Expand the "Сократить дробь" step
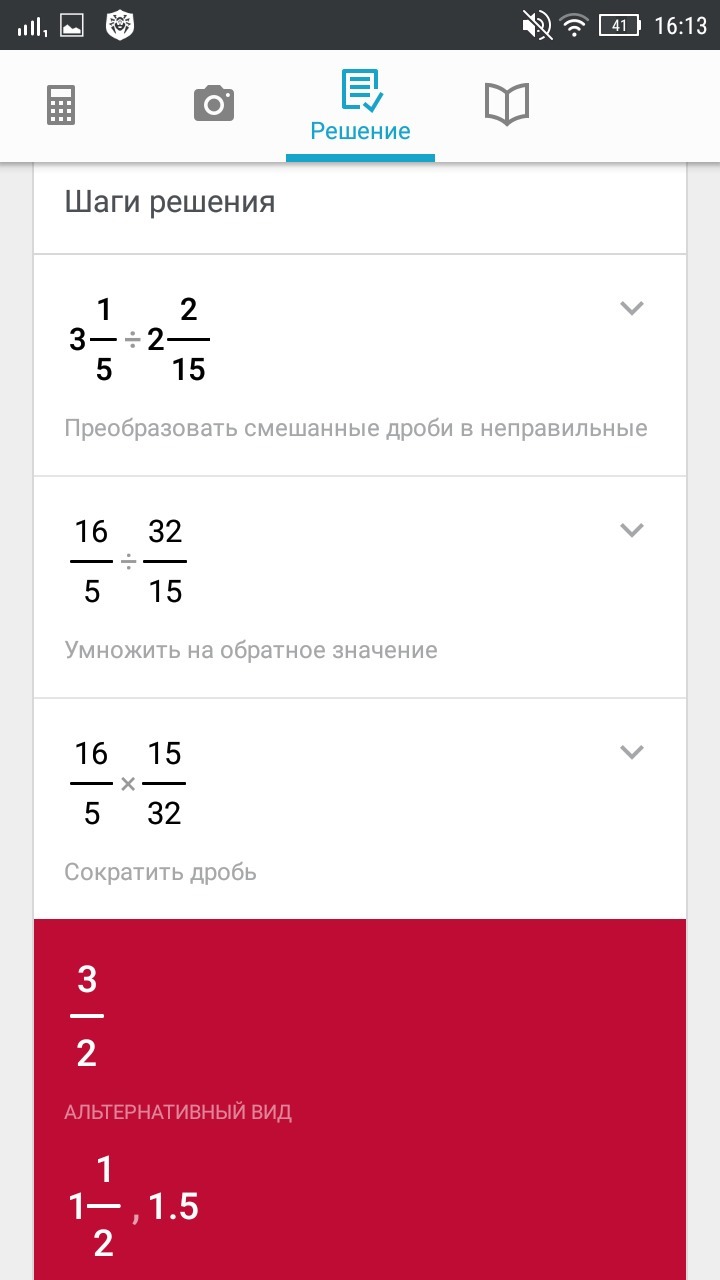 point(631,752)
